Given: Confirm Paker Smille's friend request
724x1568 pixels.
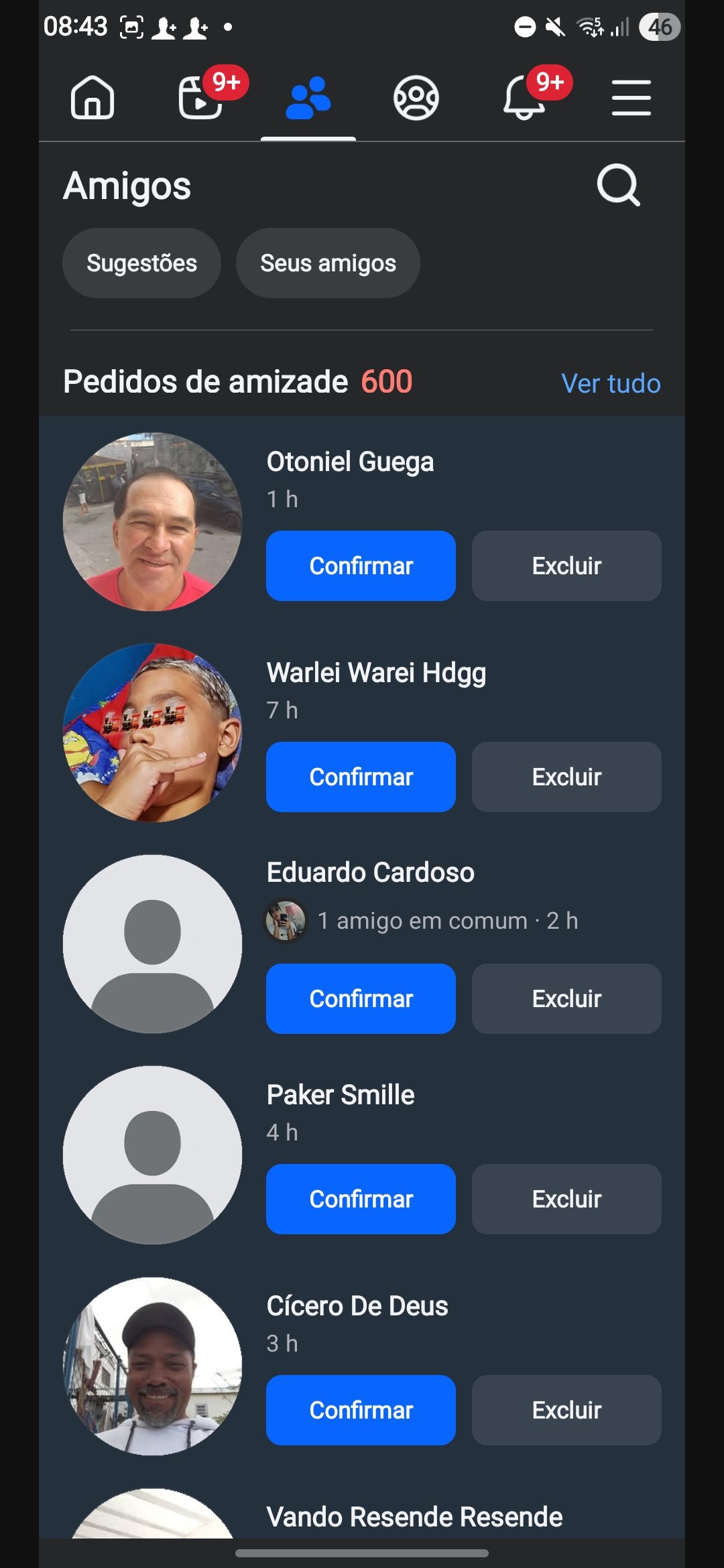Looking at the screenshot, I should click(361, 1199).
